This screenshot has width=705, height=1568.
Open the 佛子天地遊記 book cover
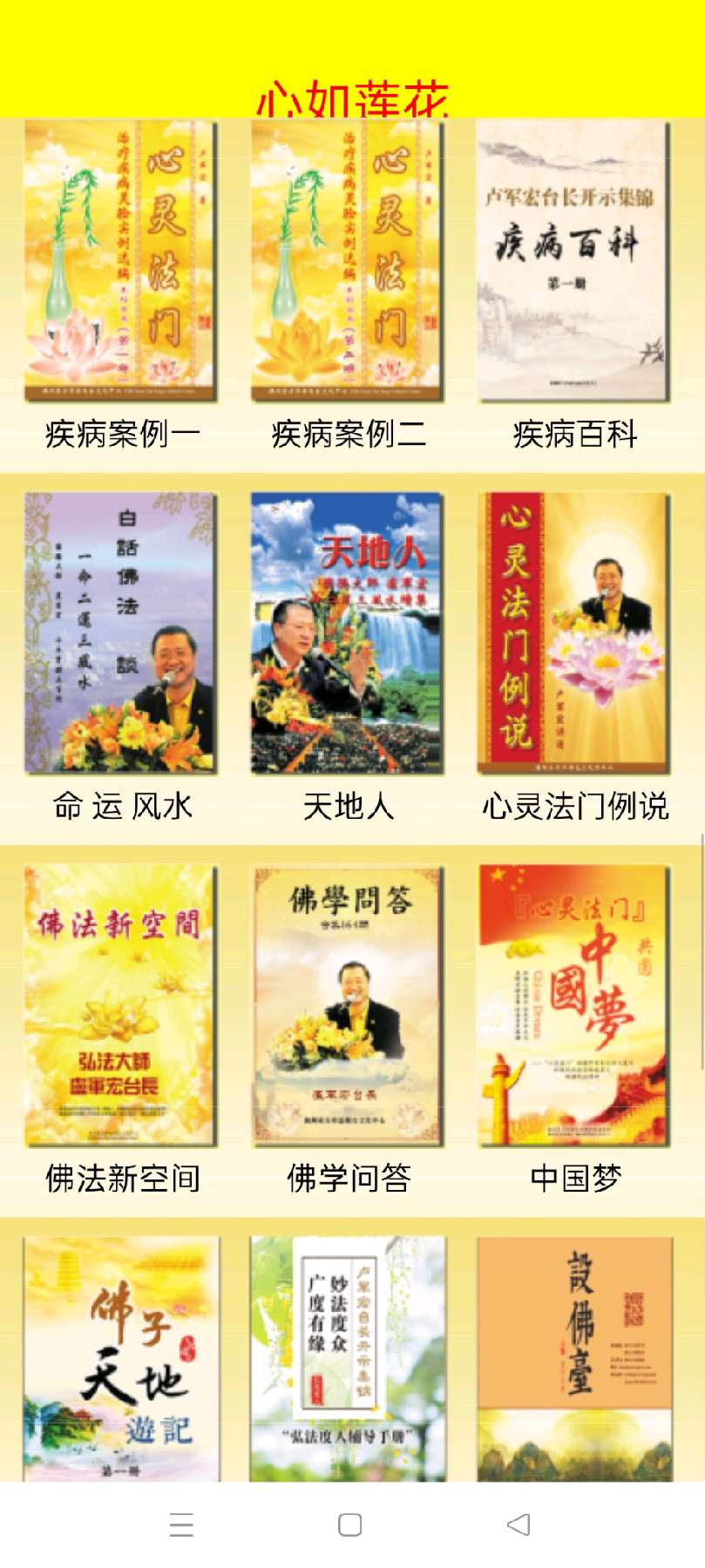[121, 1359]
